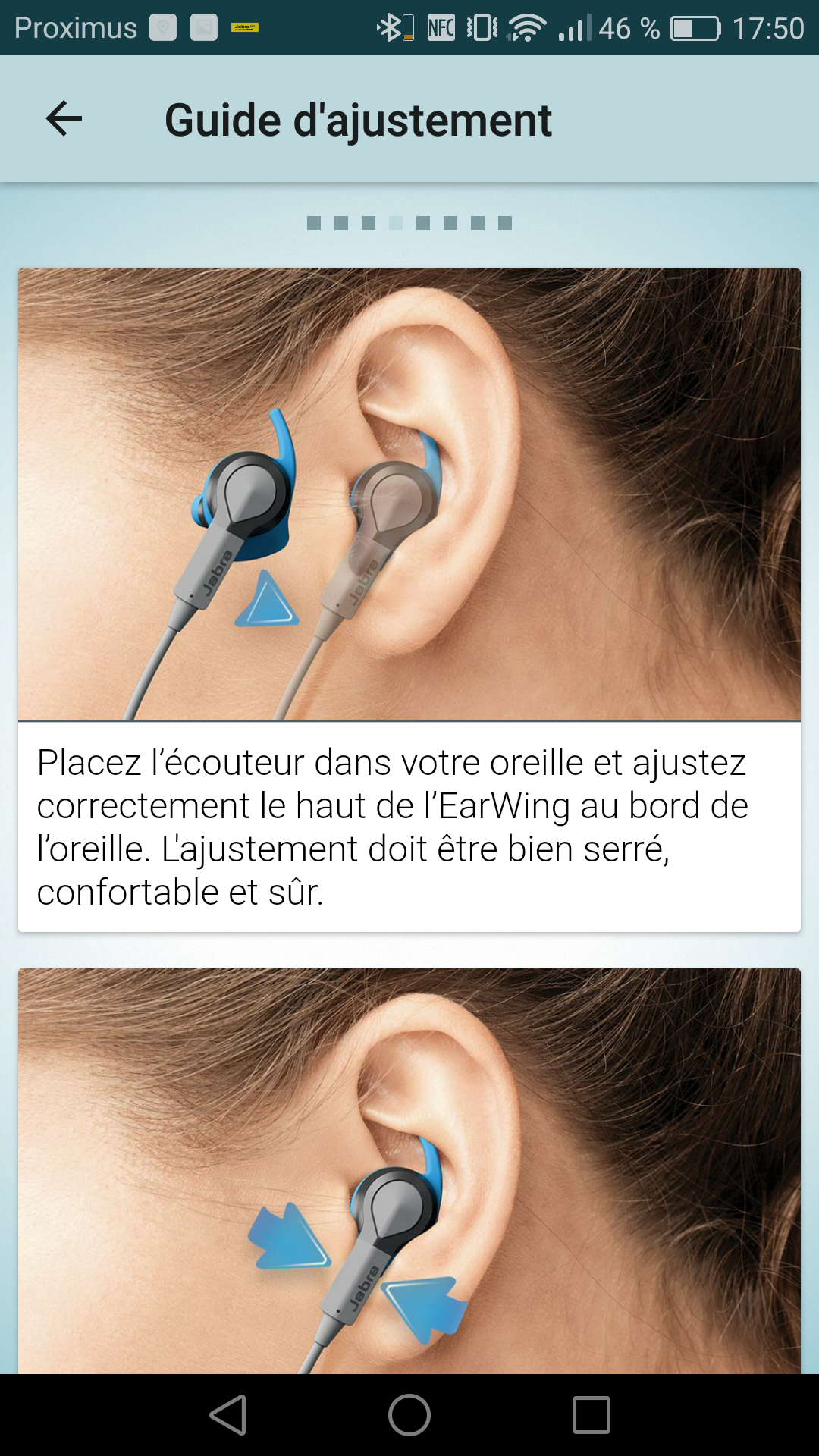Open the recent apps view
The width and height of the screenshot is (819, 1456).
[591, 1415]
